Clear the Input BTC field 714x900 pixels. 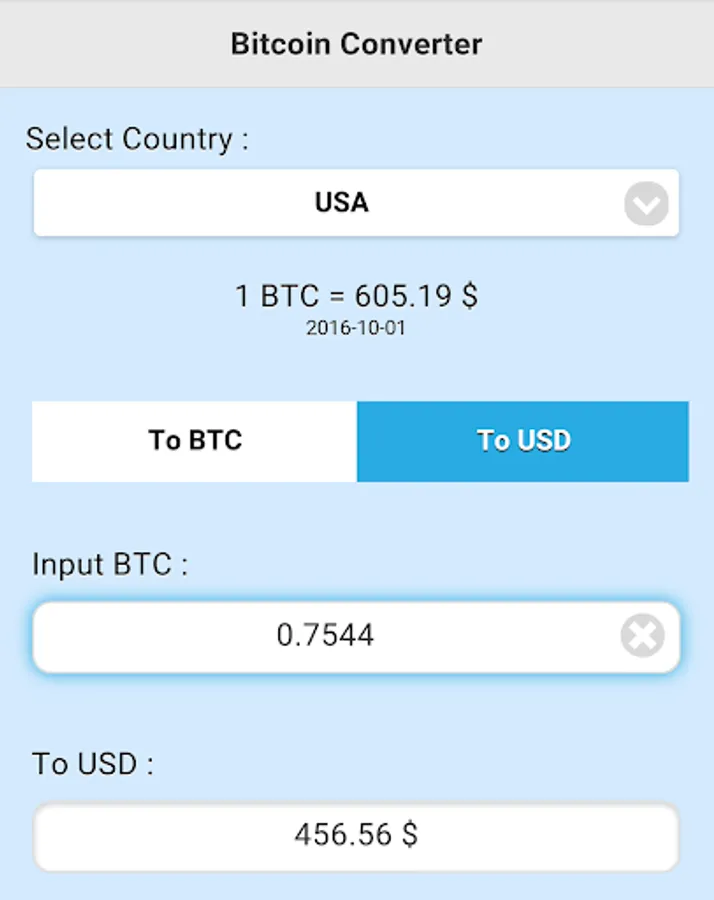[x=642, y=636]
